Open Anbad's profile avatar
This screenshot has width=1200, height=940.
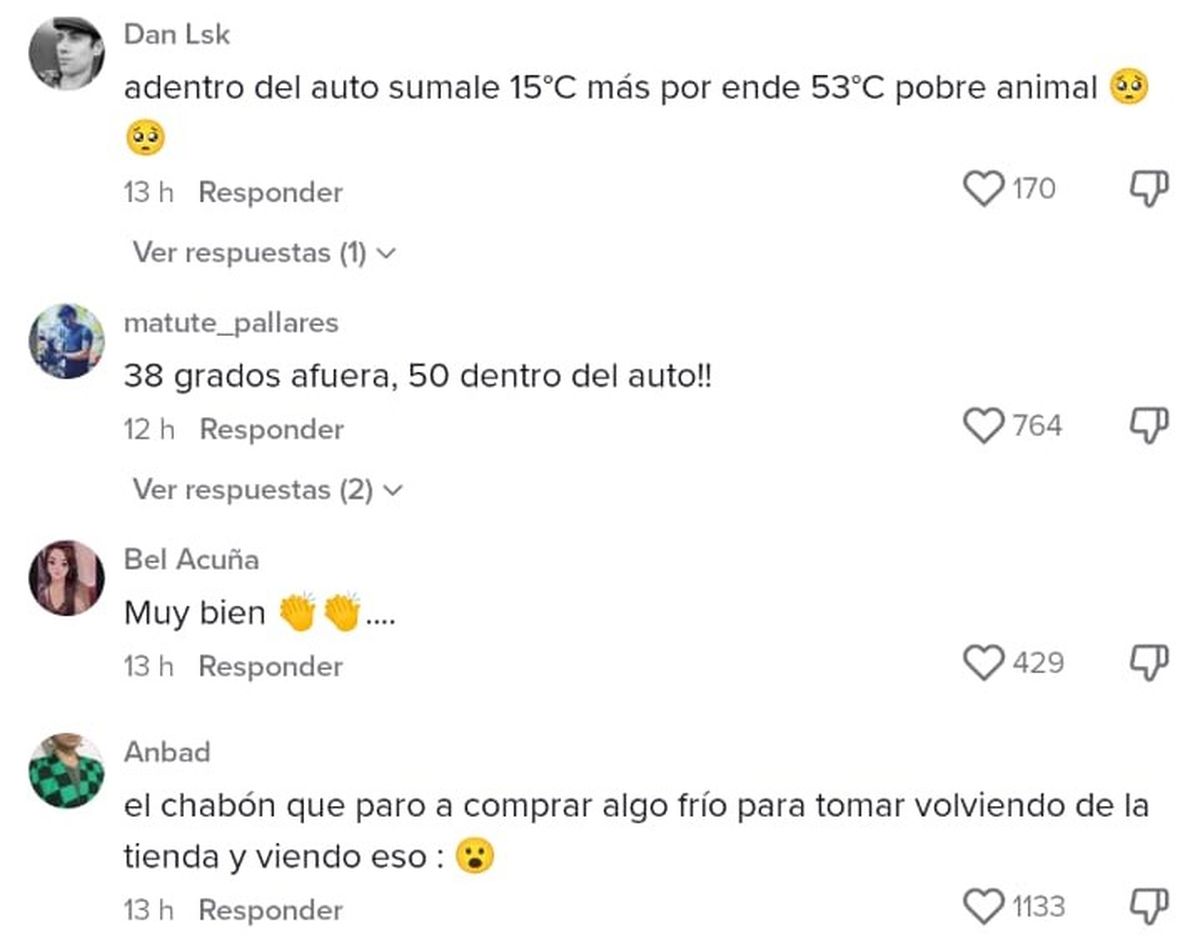pyautogui.click(x=67, y=771)
